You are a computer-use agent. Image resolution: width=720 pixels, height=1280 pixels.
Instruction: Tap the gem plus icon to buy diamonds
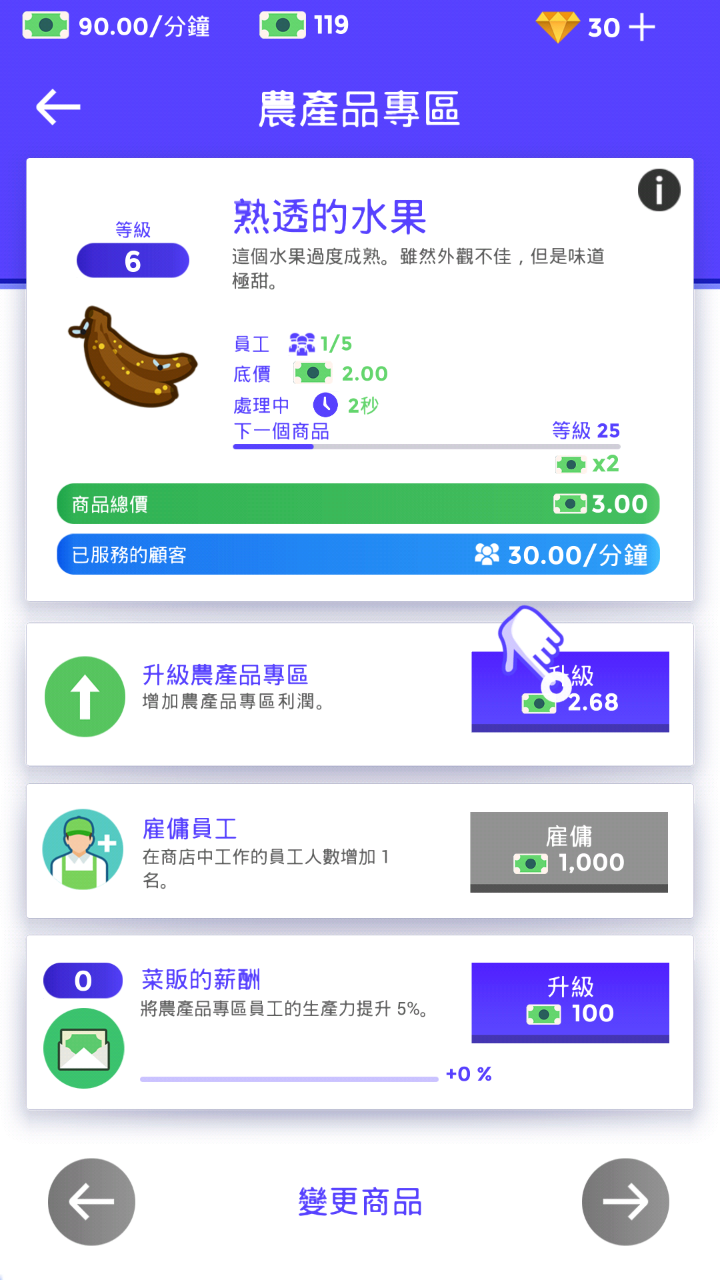643,27
